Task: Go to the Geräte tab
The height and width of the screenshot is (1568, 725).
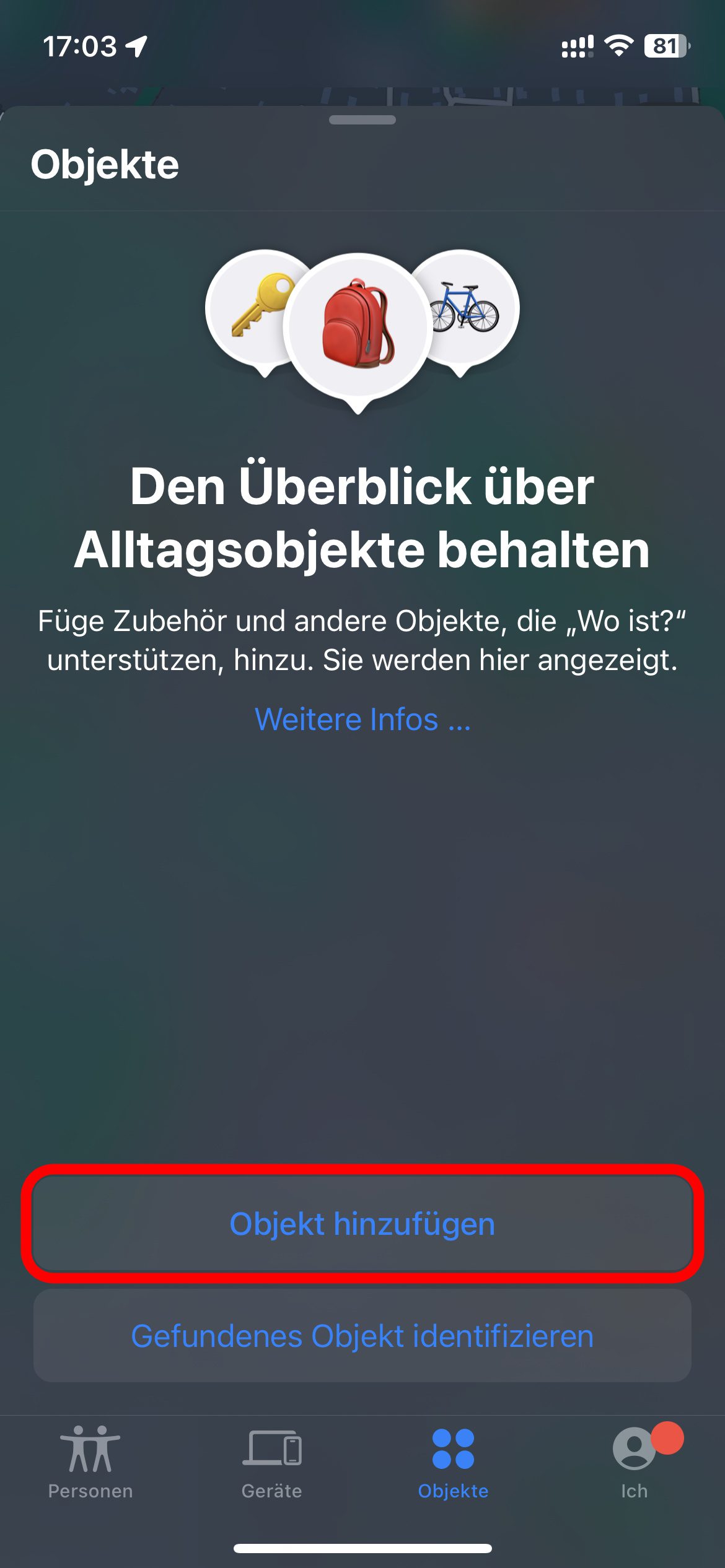Action: coord(271,1462)
